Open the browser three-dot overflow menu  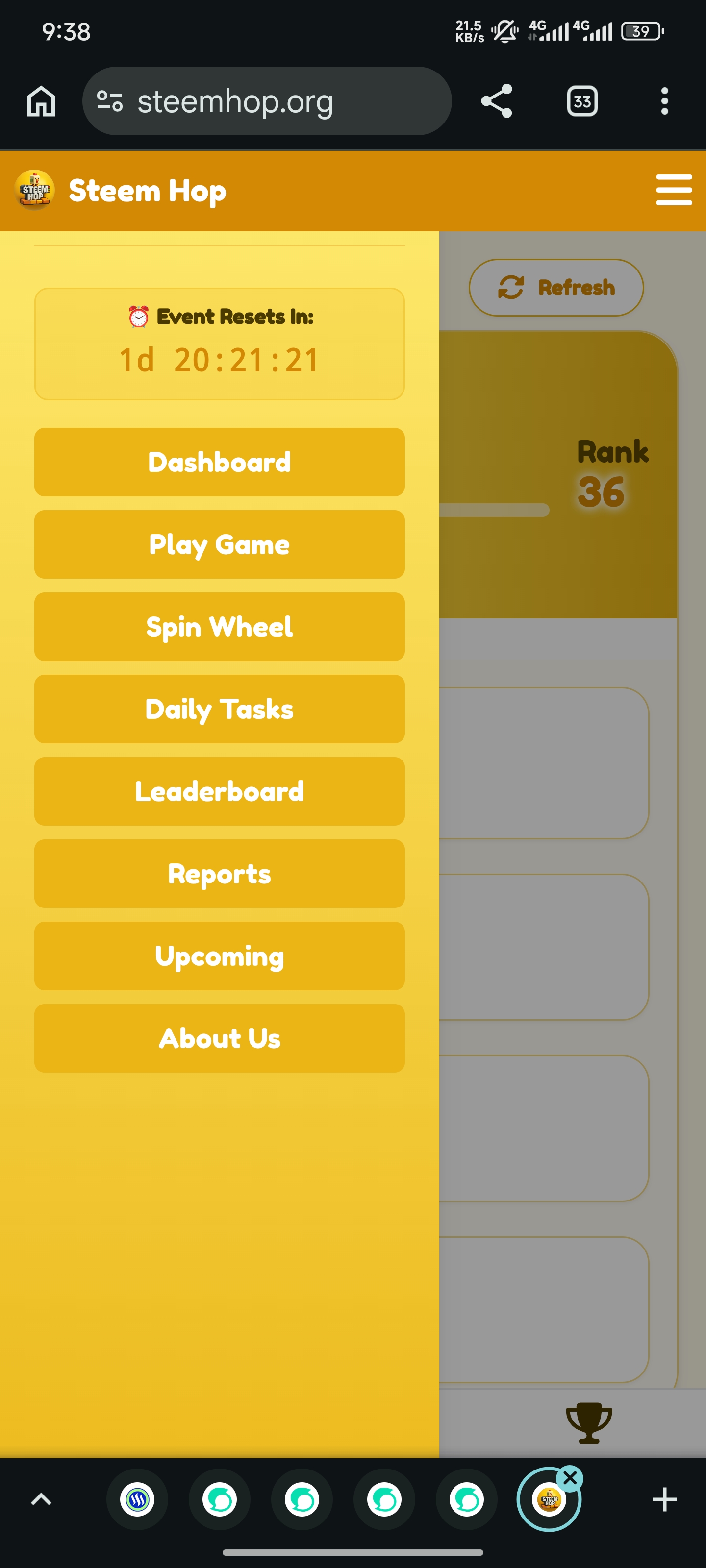pyautogui.click(x=664, y=101)
